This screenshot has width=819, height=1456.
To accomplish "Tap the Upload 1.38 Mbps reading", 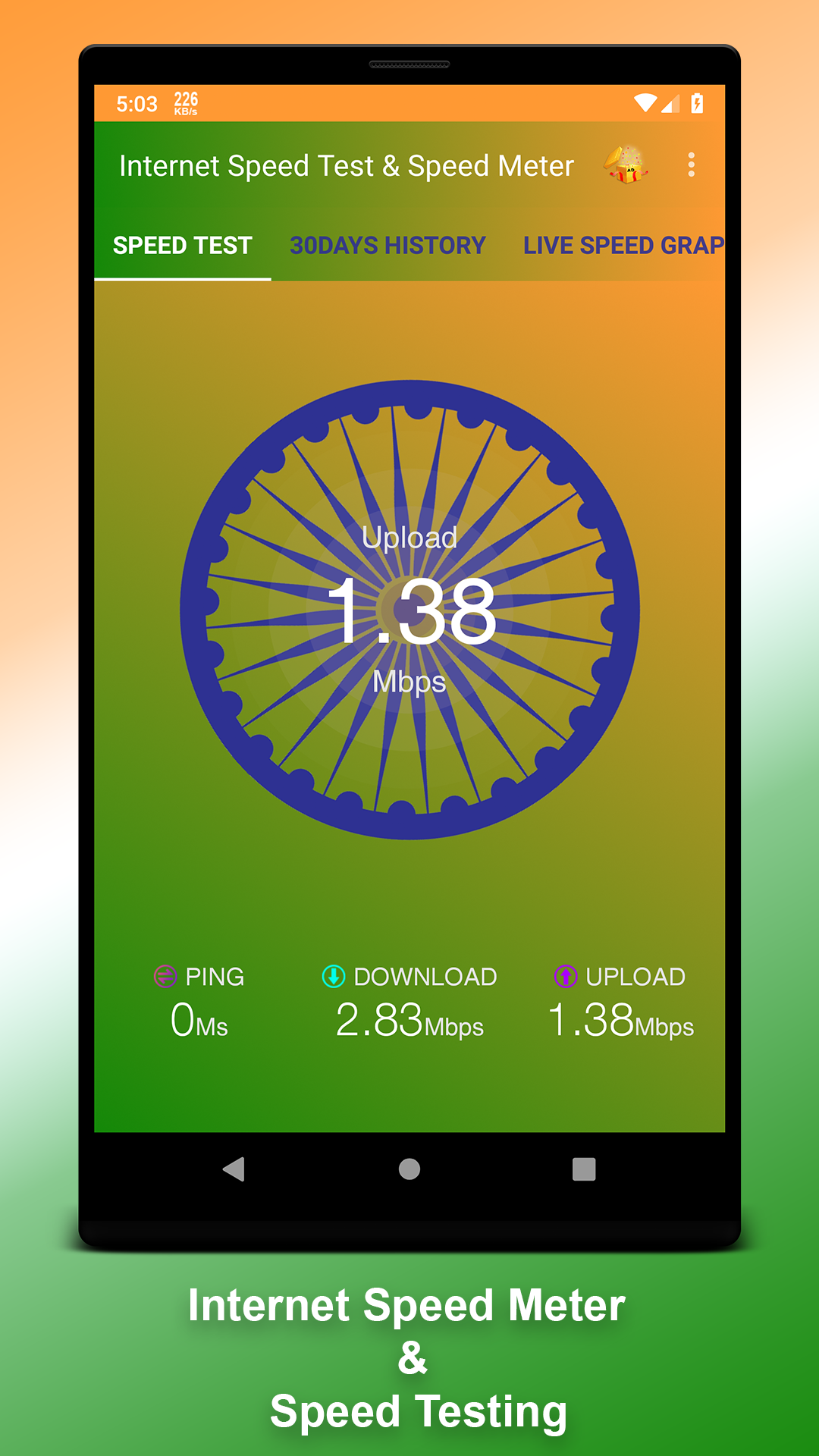I will [620, 1020].
